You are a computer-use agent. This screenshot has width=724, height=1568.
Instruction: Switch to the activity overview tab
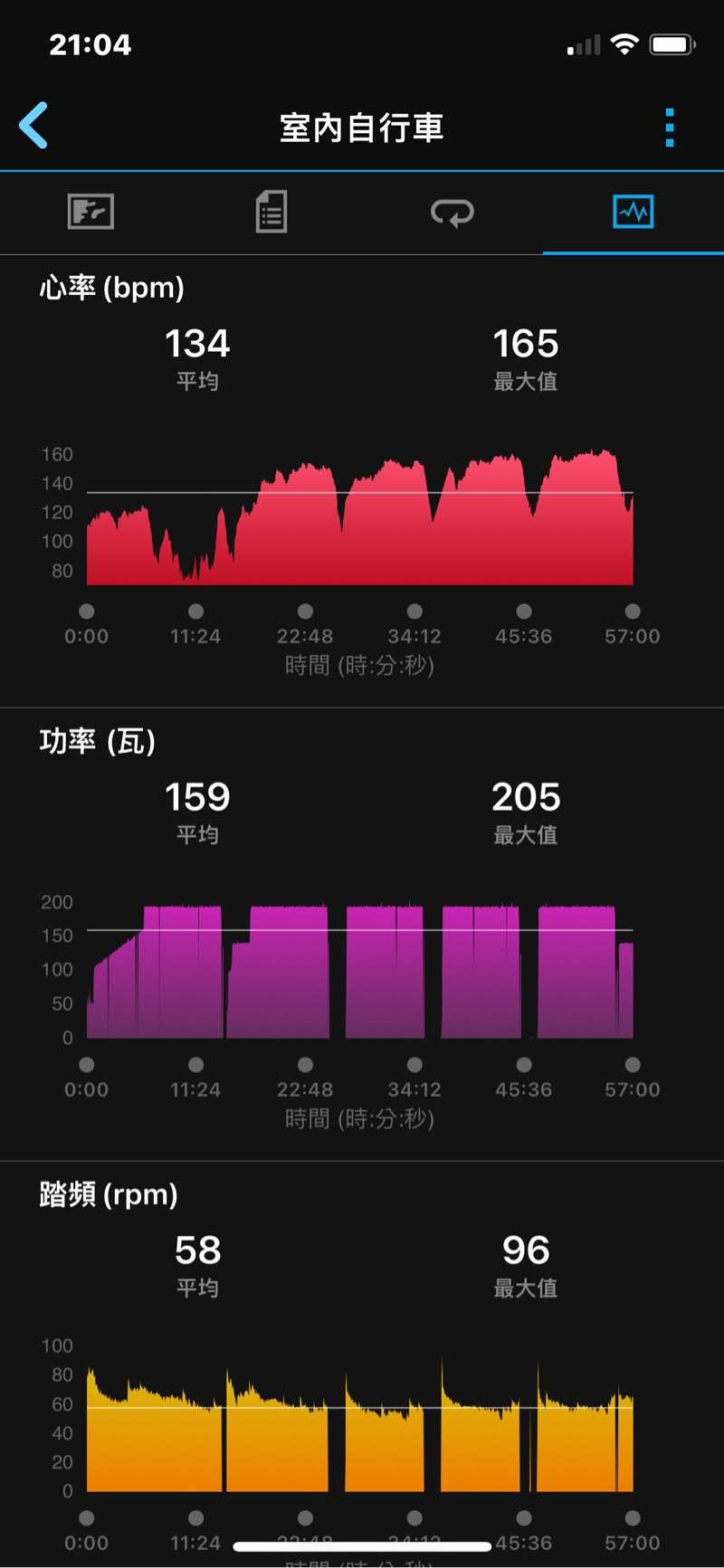click(x=90, y=213)
